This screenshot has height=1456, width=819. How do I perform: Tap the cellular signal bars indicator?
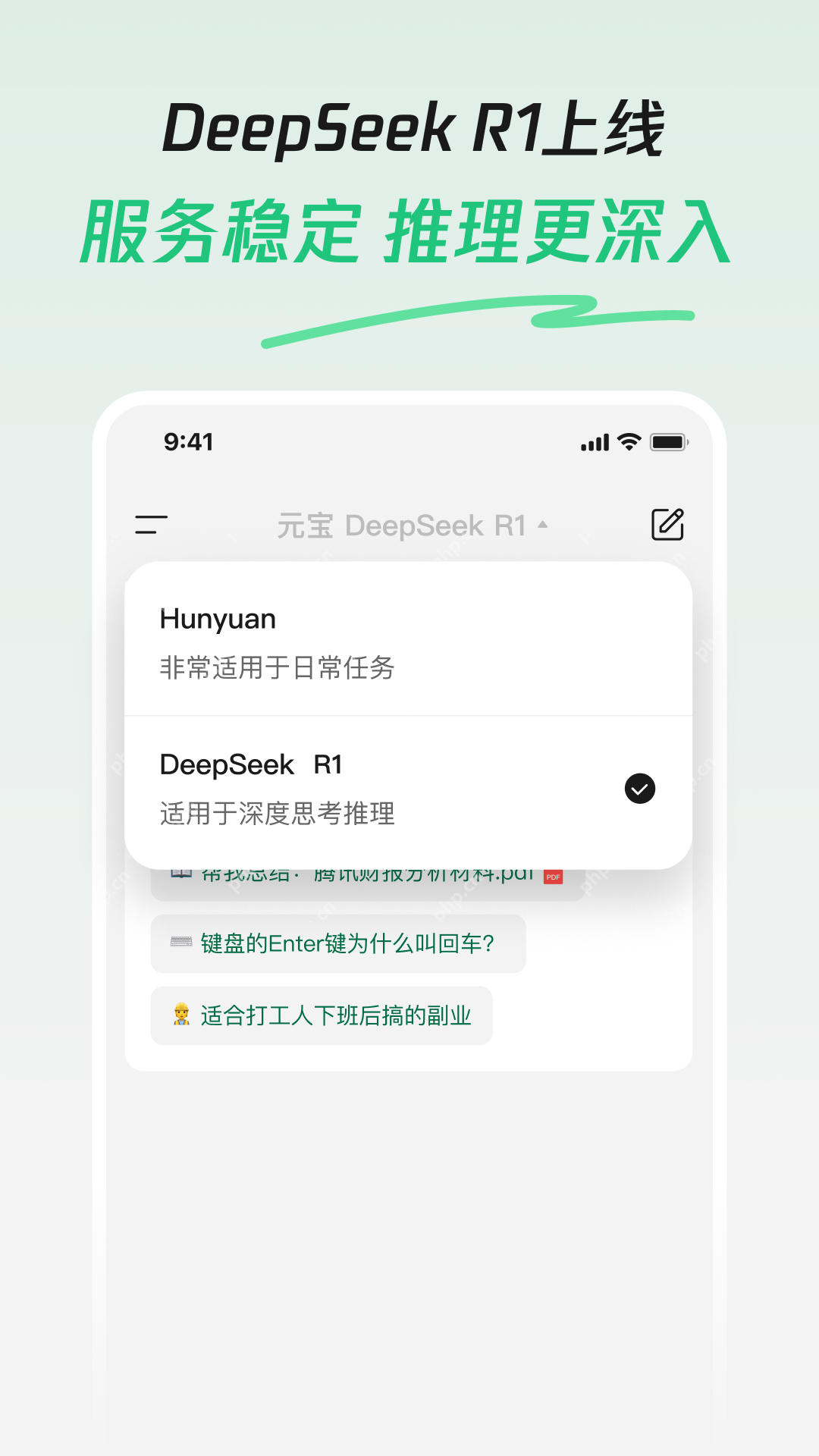pyautogui.click(x=595, y=441)
